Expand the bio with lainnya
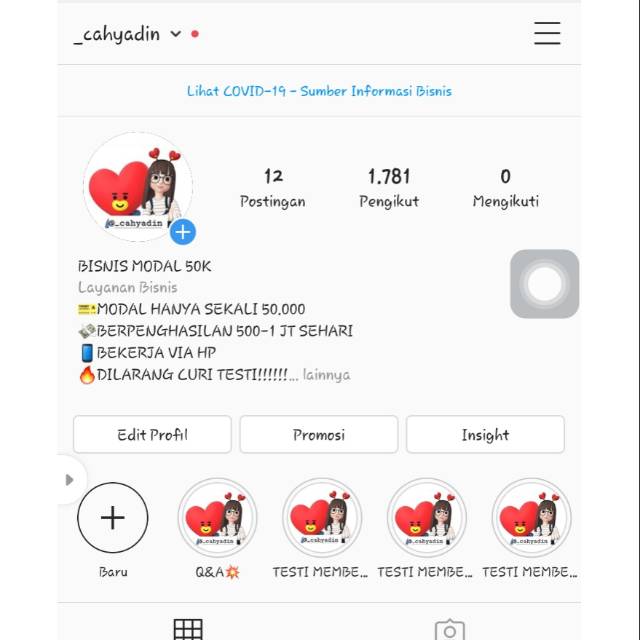 [326, 375]
